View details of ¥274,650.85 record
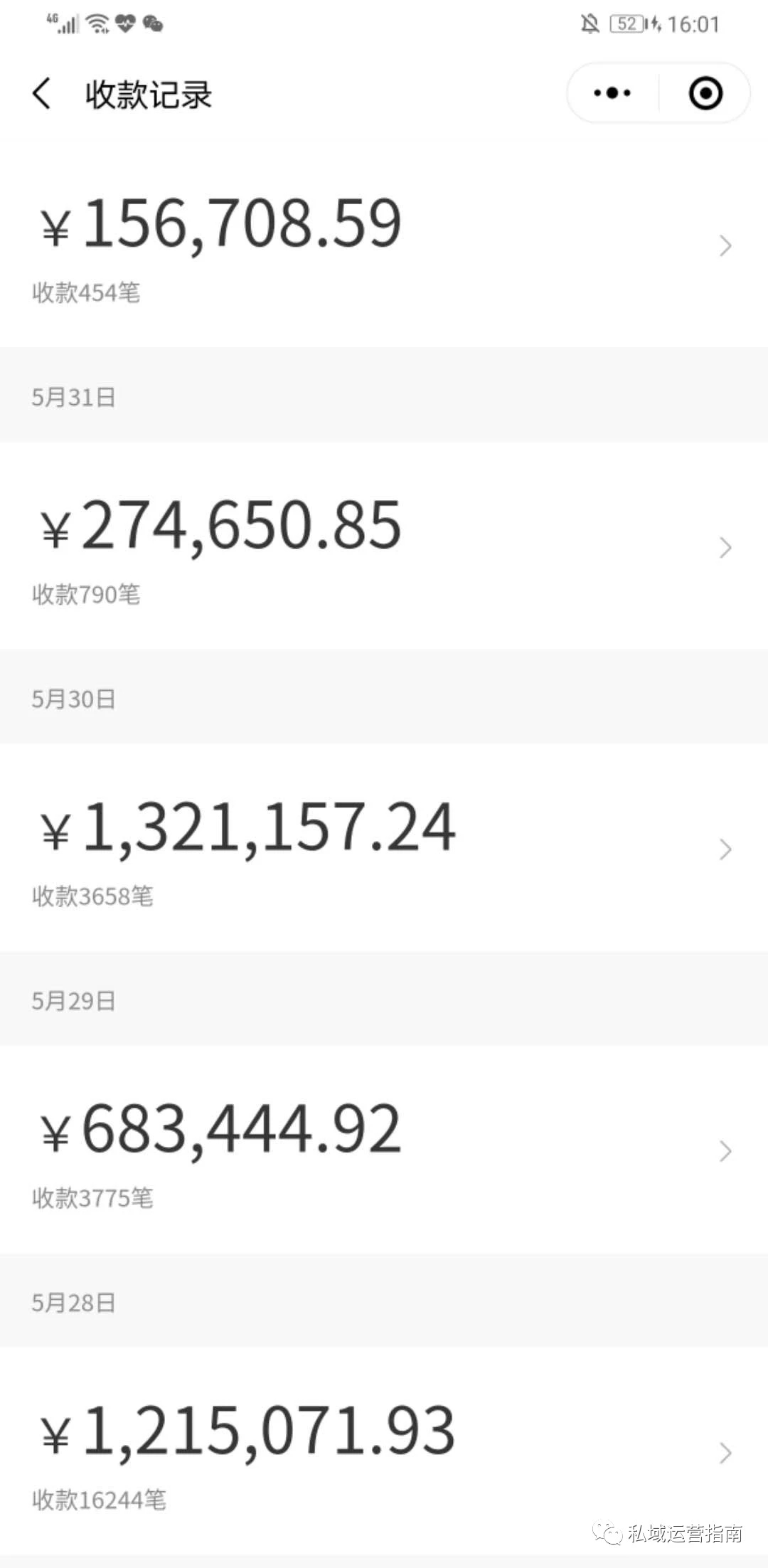This screenshot has width=768, height=1568. [384, 546]
